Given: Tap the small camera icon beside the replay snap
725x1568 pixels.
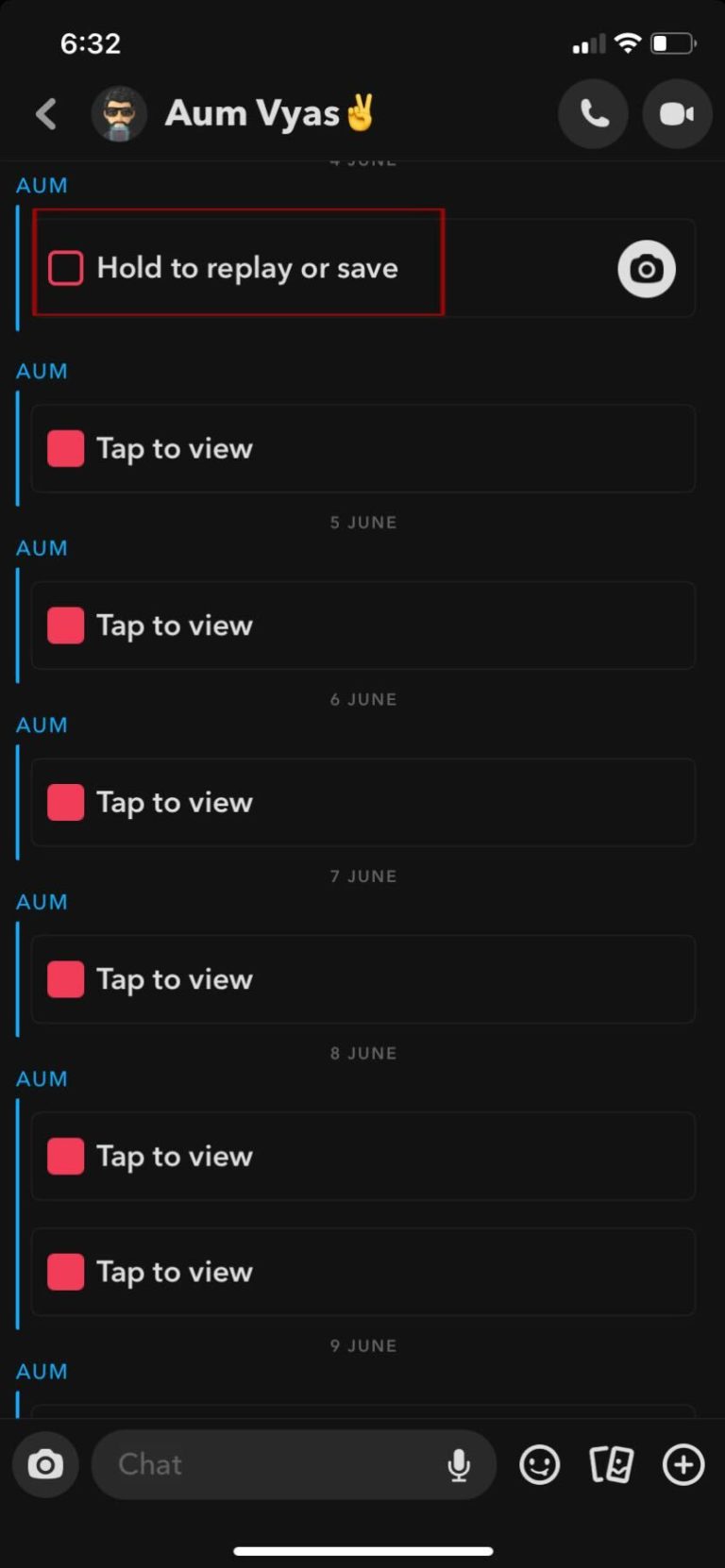Looking at the screenshot, I should click(646, 269).
